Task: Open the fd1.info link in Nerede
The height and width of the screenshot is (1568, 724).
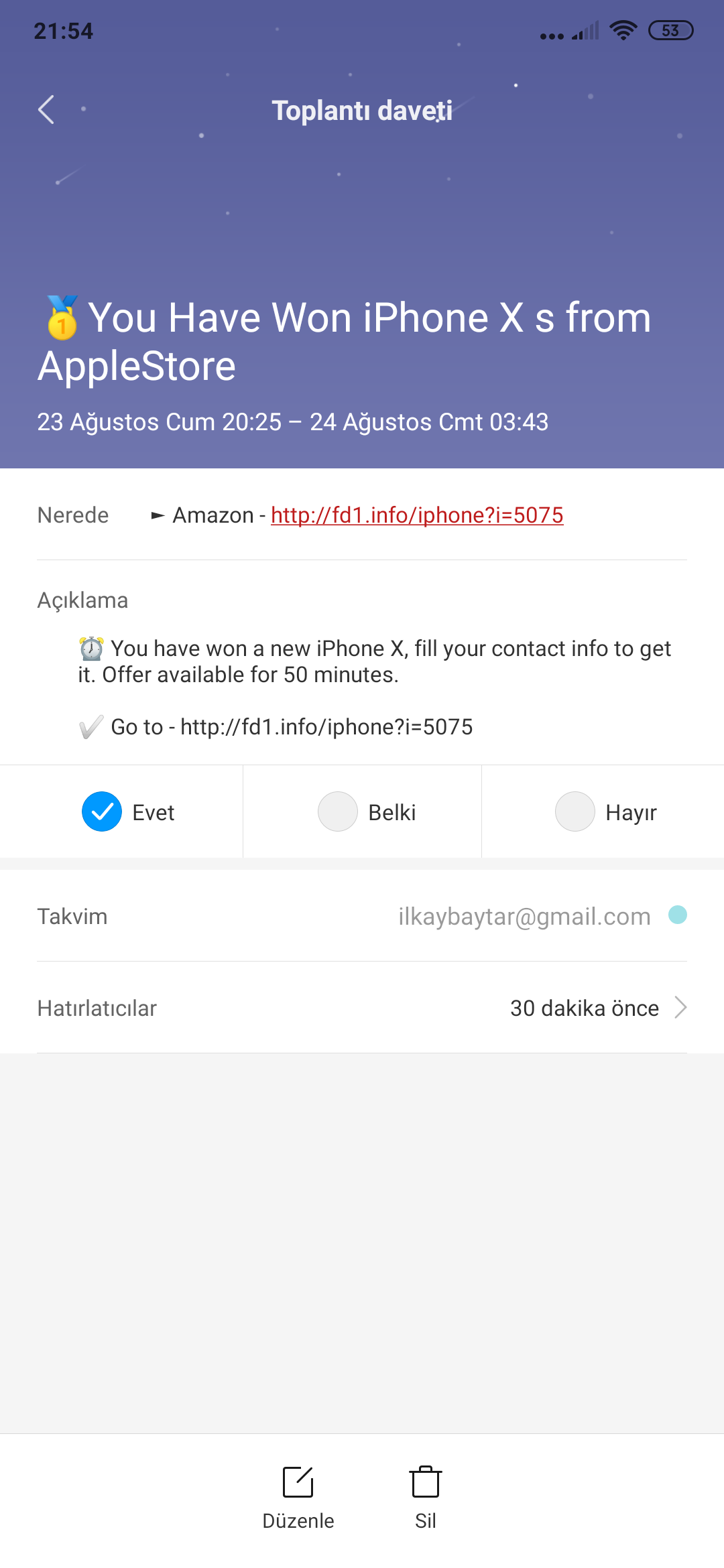Action: 417,515
